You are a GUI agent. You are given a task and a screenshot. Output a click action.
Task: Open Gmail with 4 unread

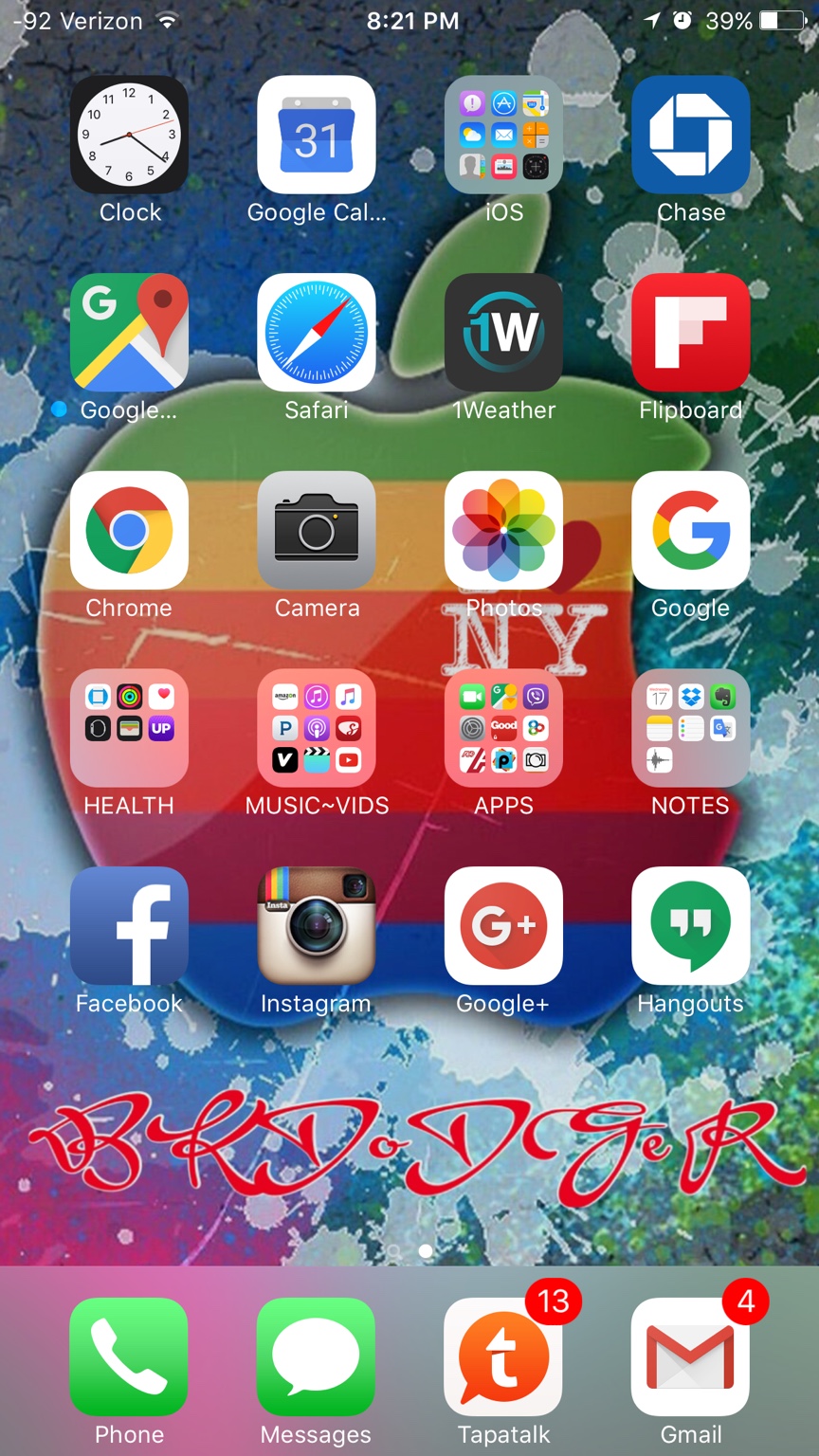pos(691,1356)
